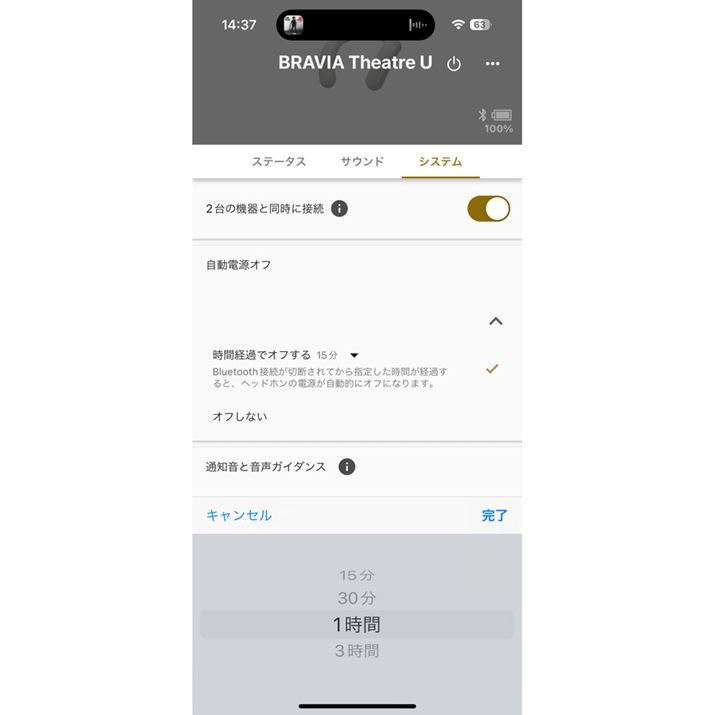This screenshot has width=715, height=715.
Task: Collapse the 自動電源オフ section chevron
Action: pos(495,321)
